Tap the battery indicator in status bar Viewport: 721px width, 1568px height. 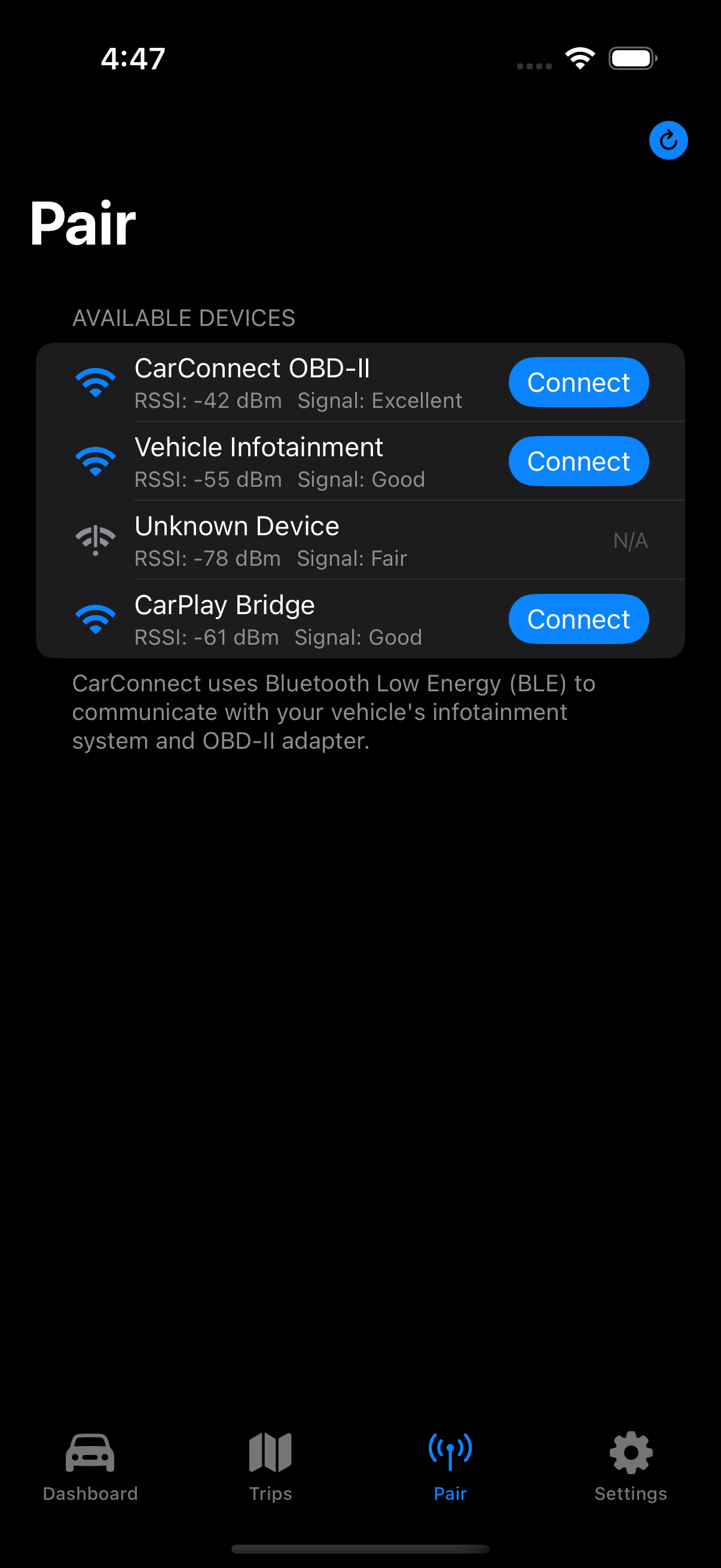click(632, 57)
